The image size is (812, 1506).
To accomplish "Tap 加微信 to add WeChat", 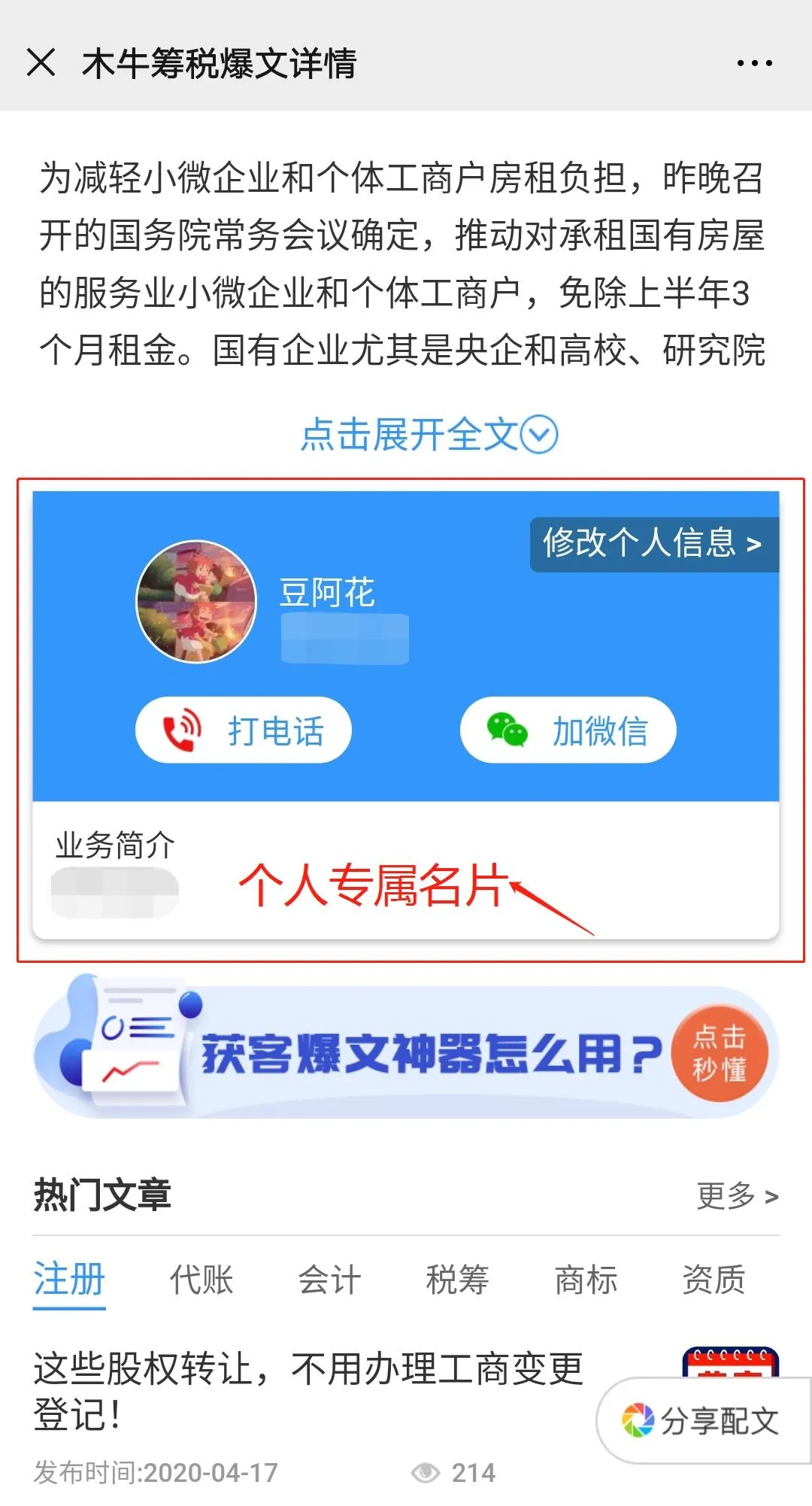I will (x=568, y=730).
